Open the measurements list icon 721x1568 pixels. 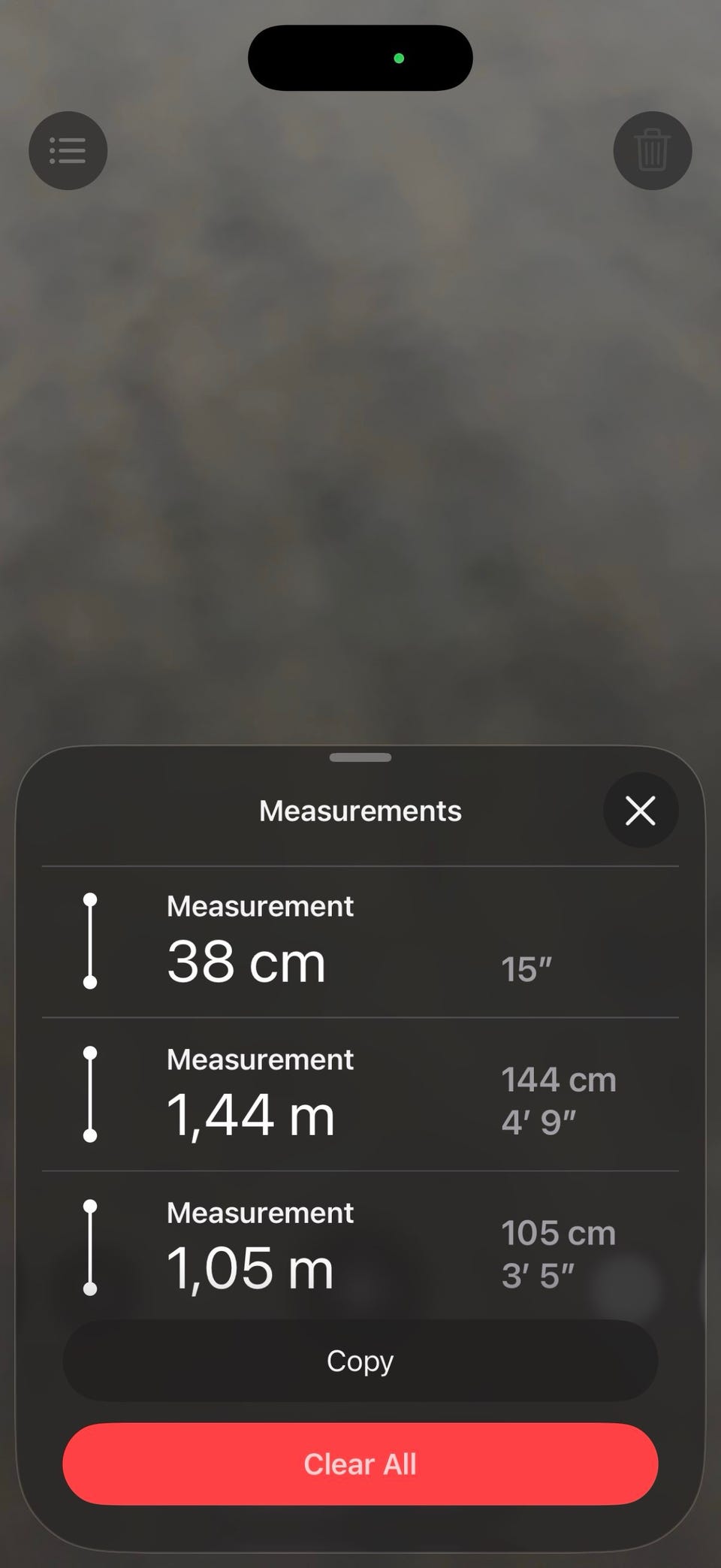click(68, 150)
